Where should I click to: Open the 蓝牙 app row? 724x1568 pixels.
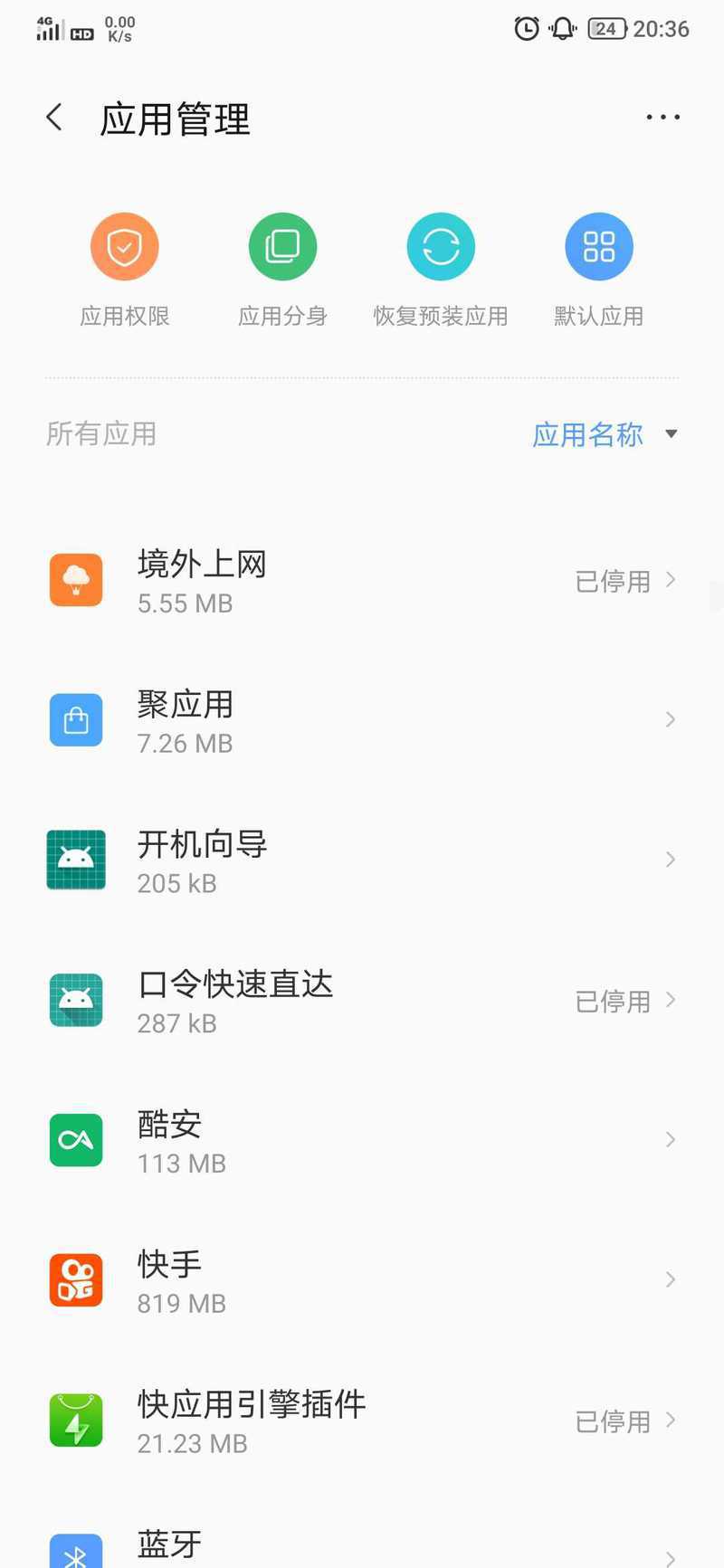[x=362, y=1538]
